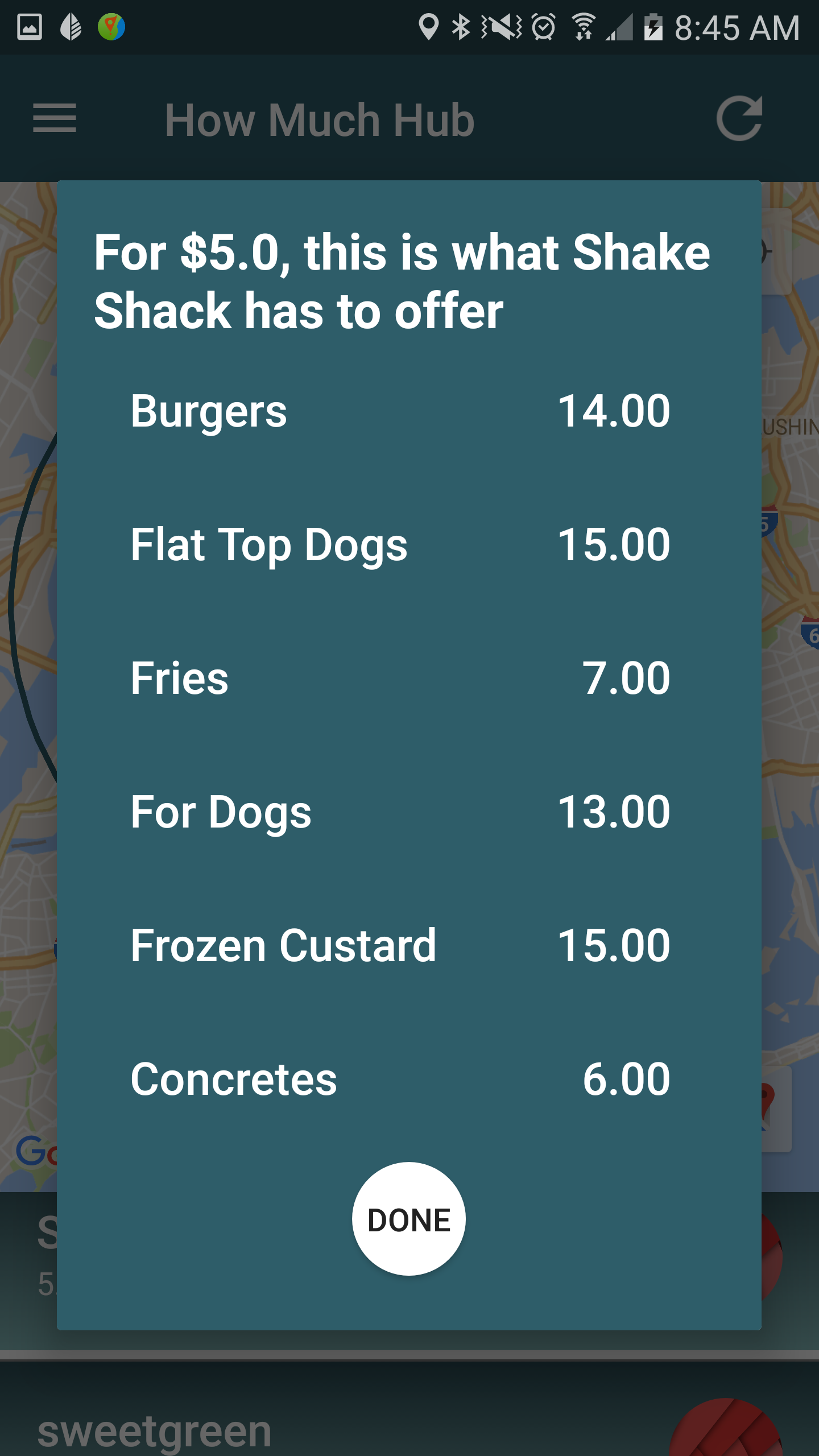Dismiss the dialog with DONE
The width and height of the screenshot is (819, 1456).
pos(408,1219)
